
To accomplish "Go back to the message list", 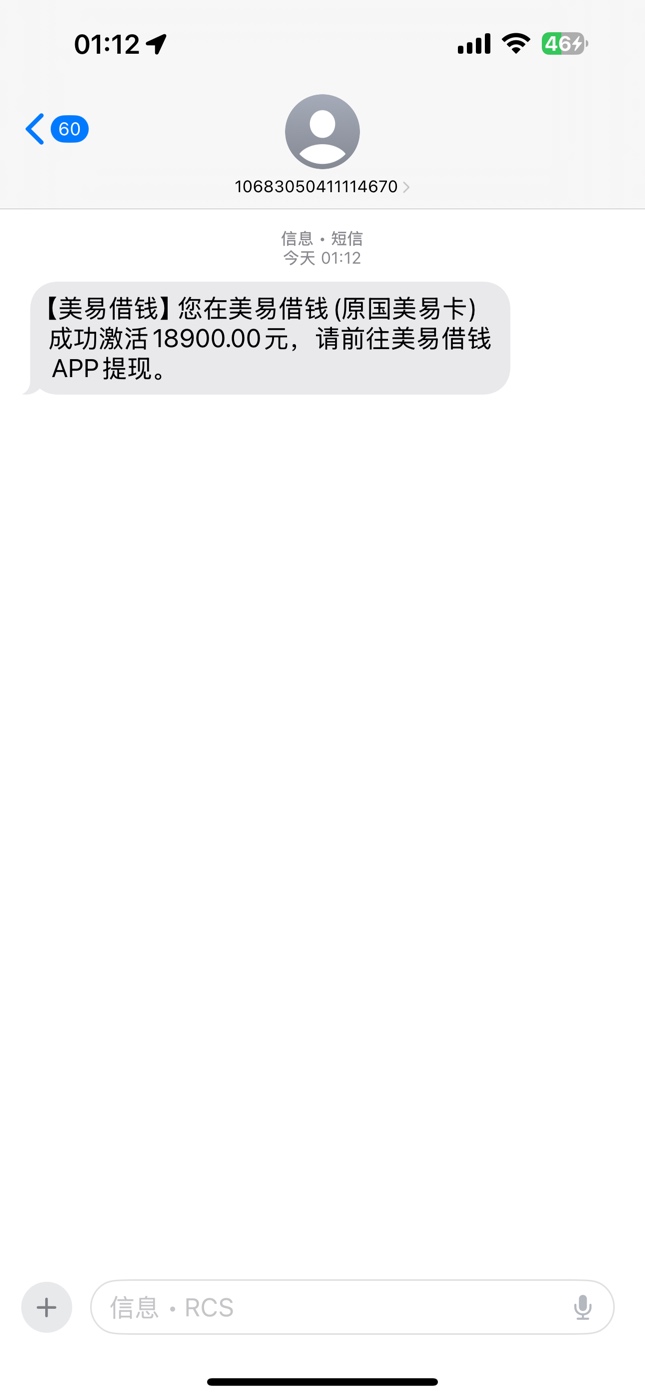I will (x=55, y=129).
